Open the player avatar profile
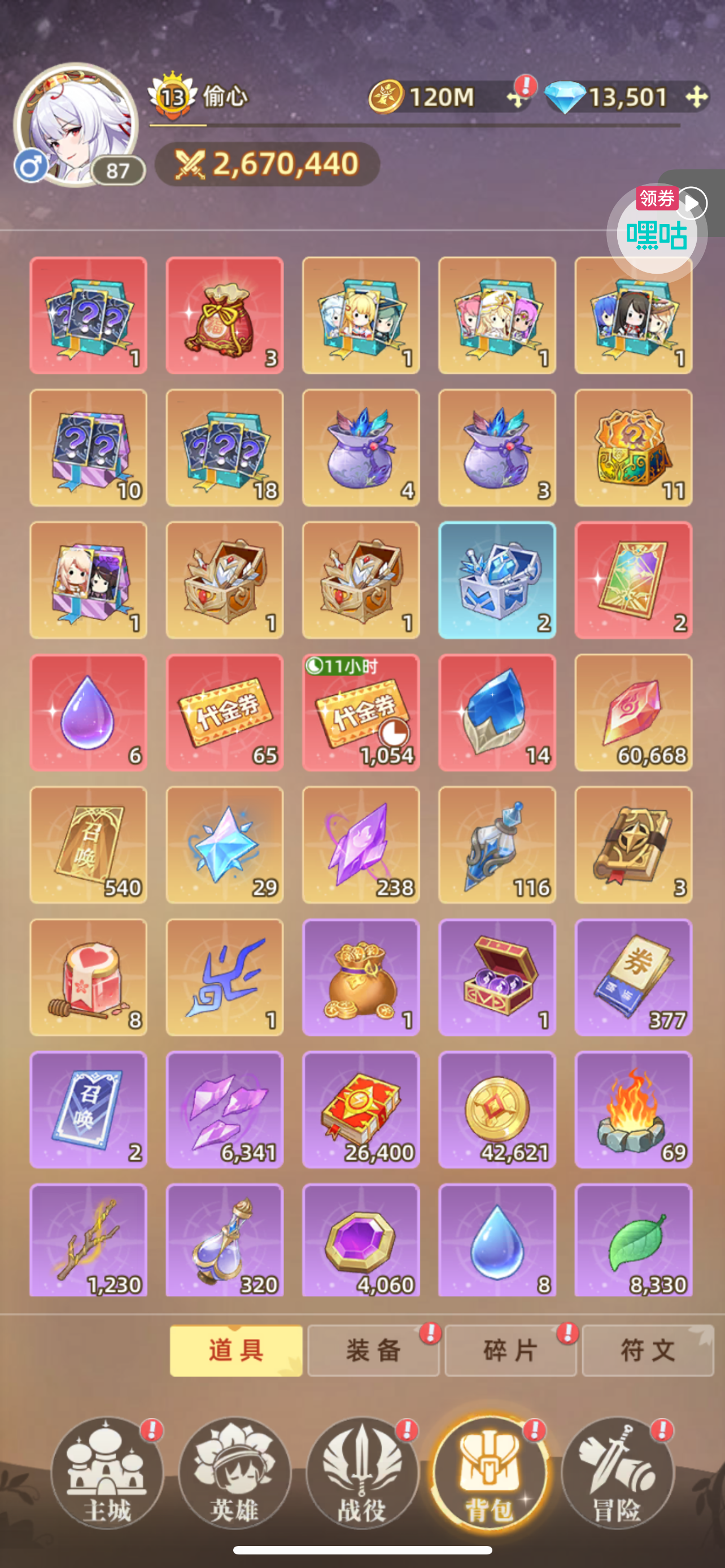 [x=76, y=125]
